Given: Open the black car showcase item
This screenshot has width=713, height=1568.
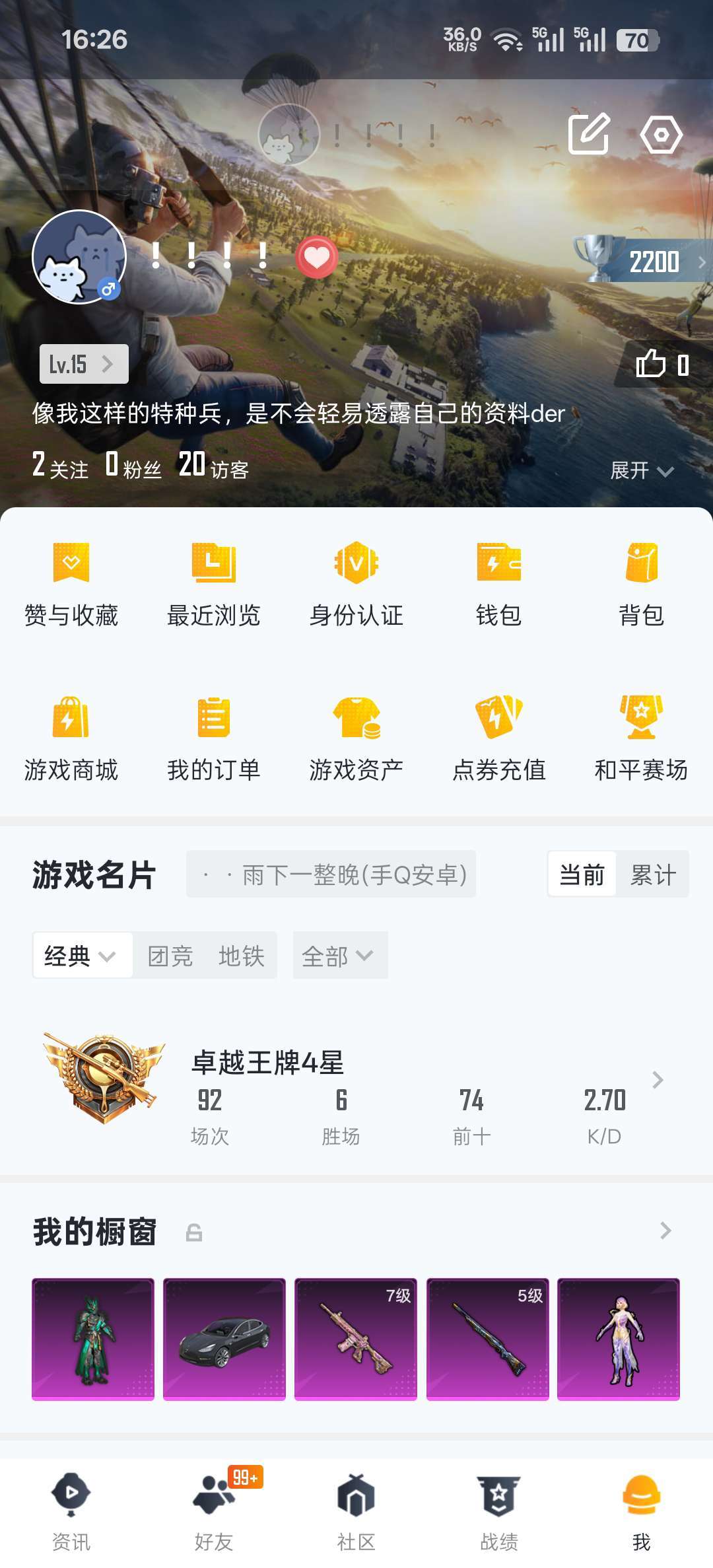Looking at the screenshot, I should point(224,1339).
